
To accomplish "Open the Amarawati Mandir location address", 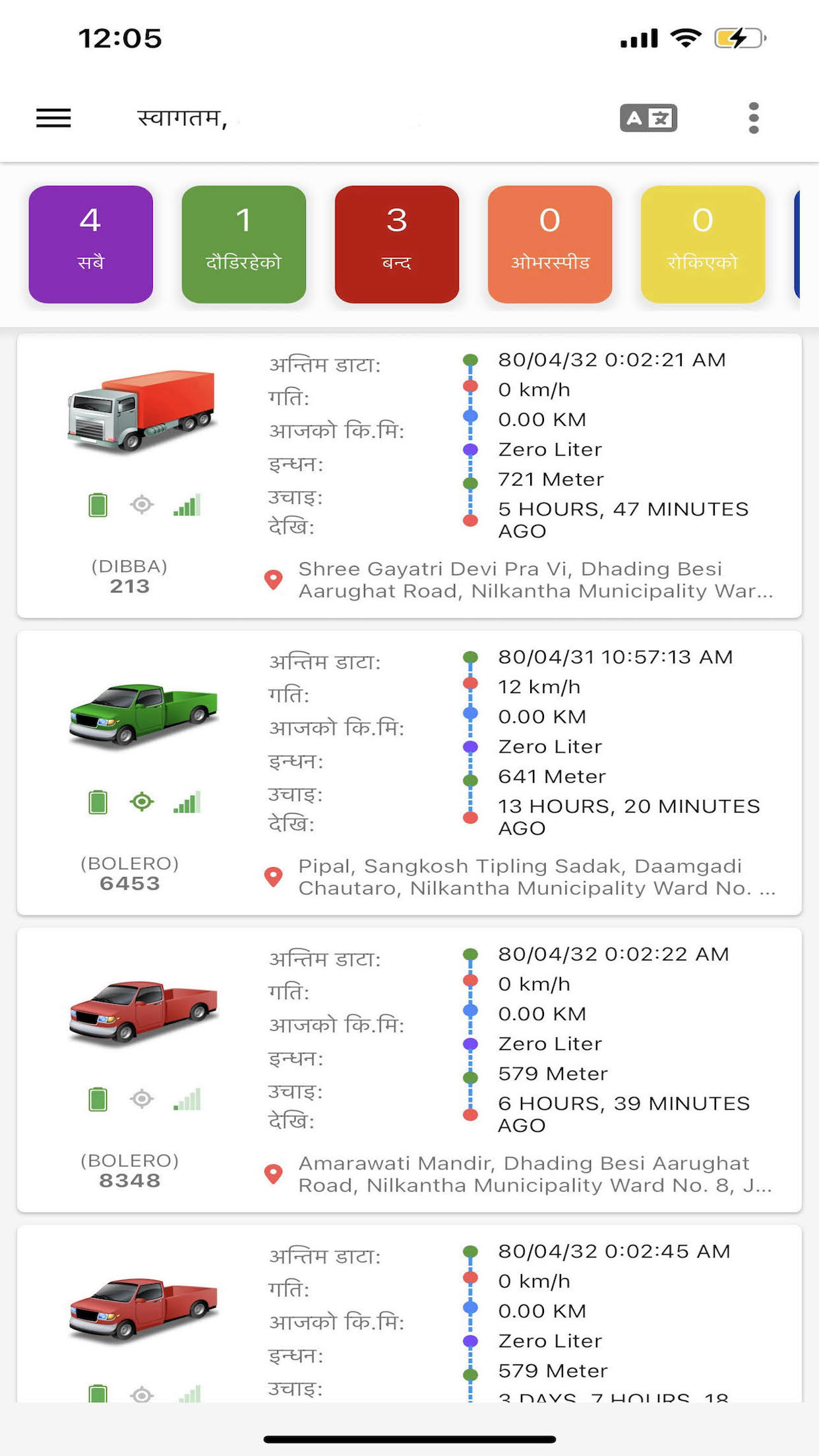I will pos(535,1174).
